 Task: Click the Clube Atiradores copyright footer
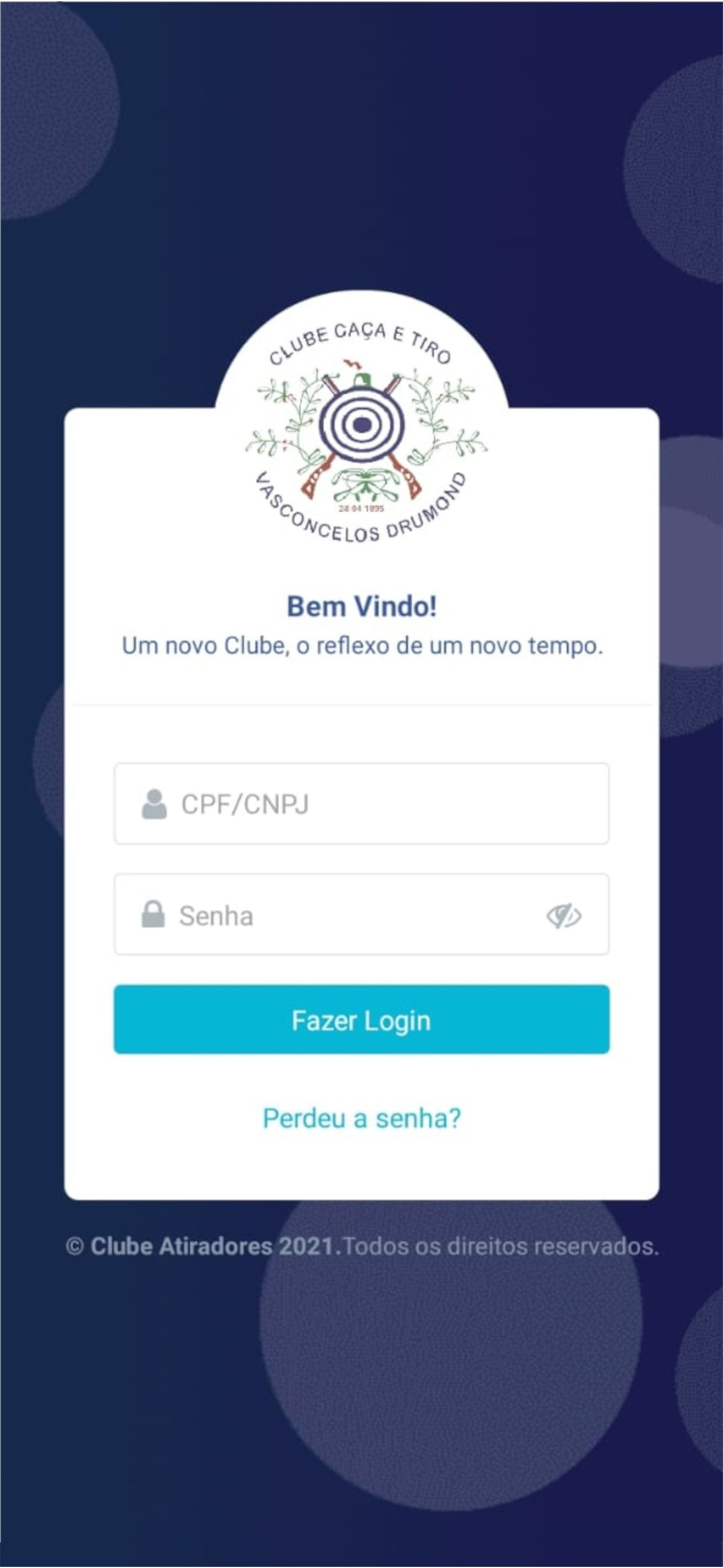pyautogui.click(x=361, y=1242)
